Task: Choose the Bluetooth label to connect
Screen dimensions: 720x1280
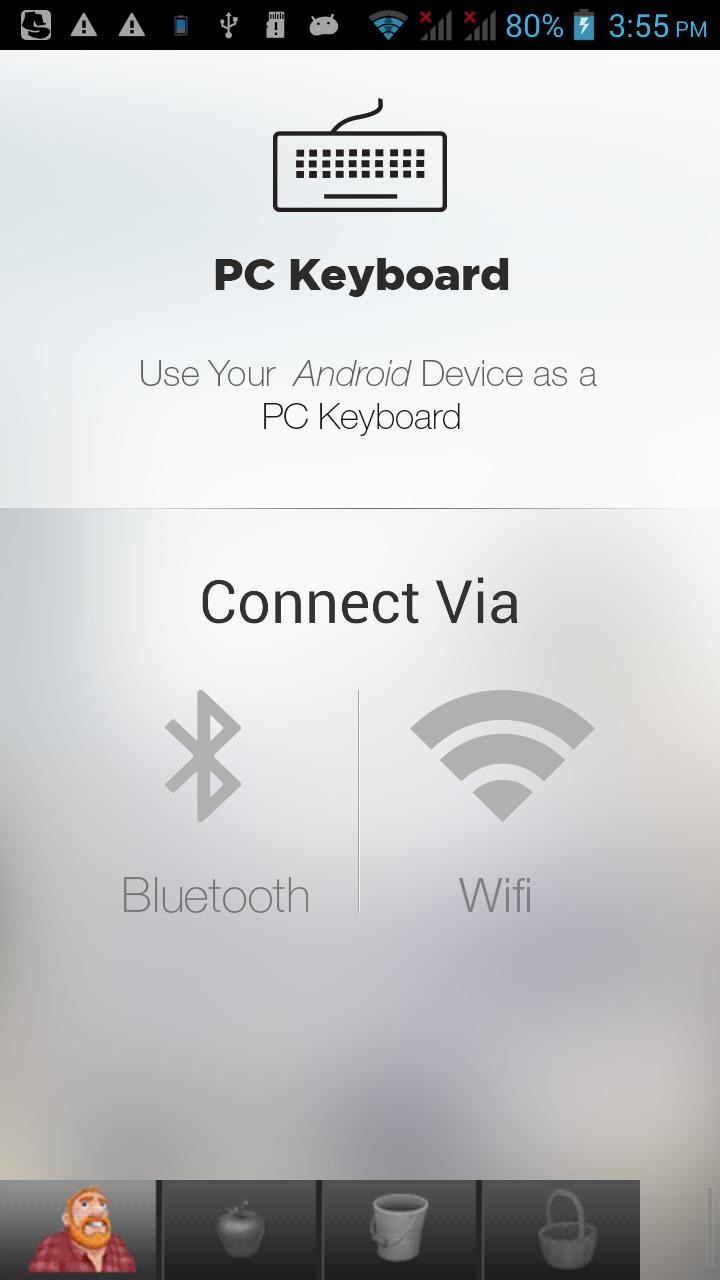Action: pyautogui.click(x=214, y=895)
